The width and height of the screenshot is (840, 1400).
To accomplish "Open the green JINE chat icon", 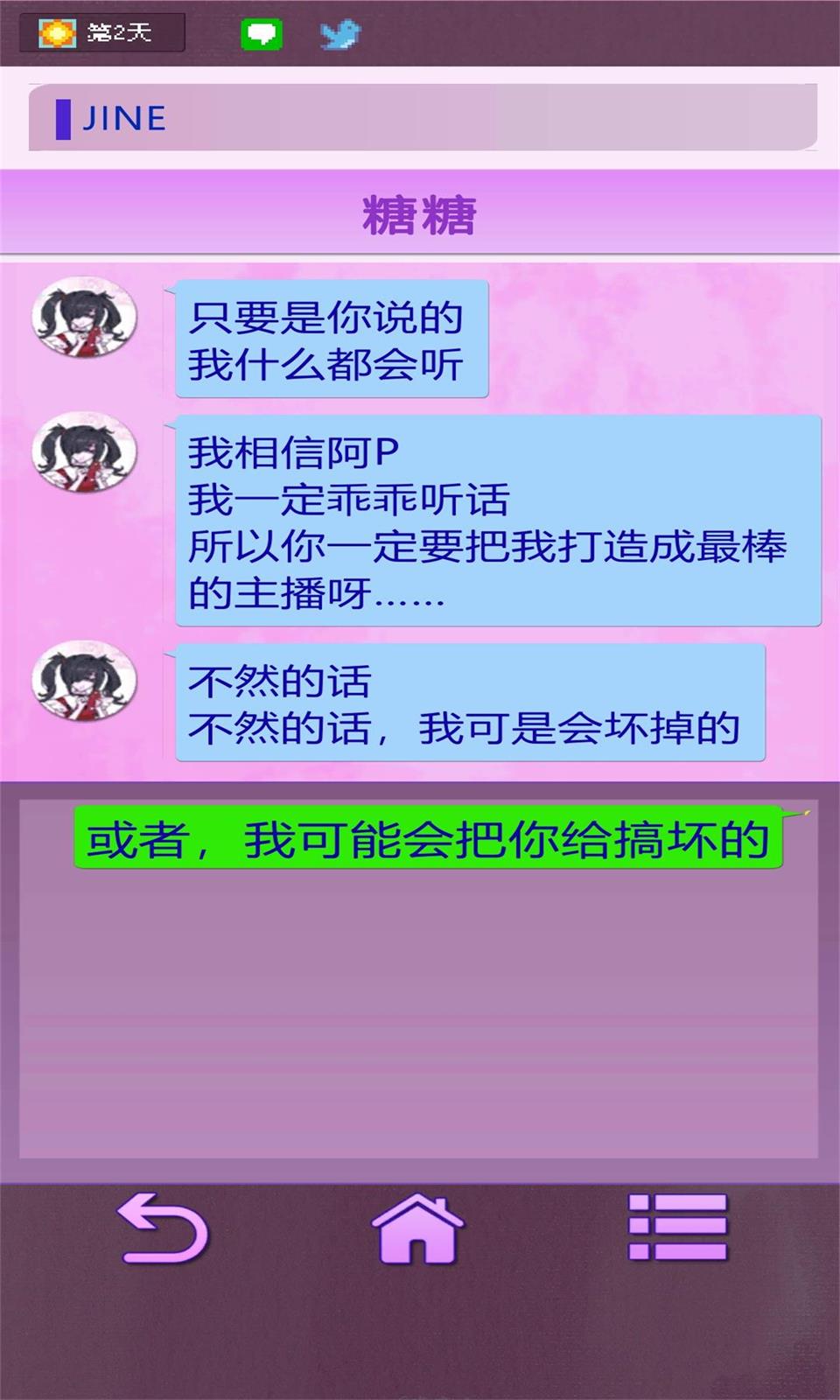I will coord(262,34).
